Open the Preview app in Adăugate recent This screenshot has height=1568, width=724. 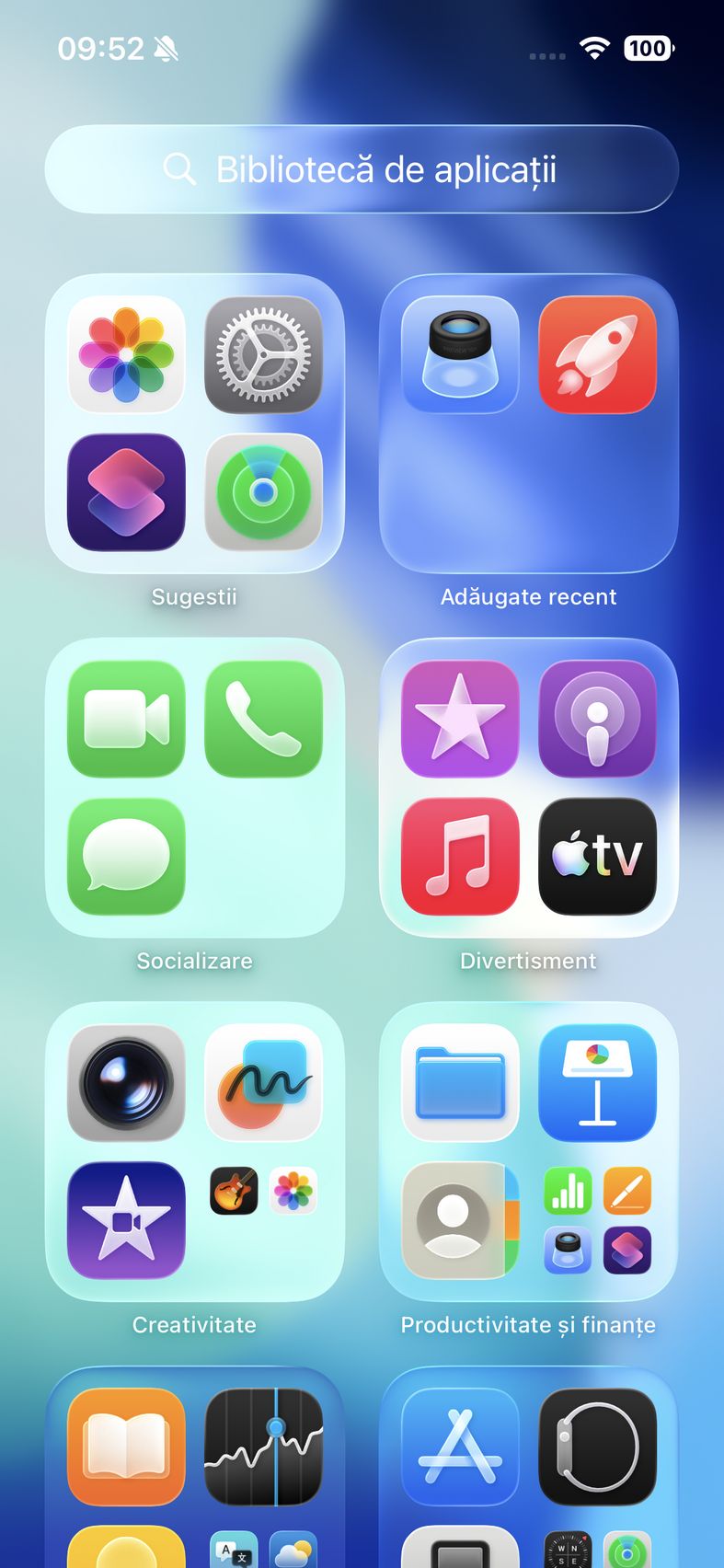pos(460,354)
